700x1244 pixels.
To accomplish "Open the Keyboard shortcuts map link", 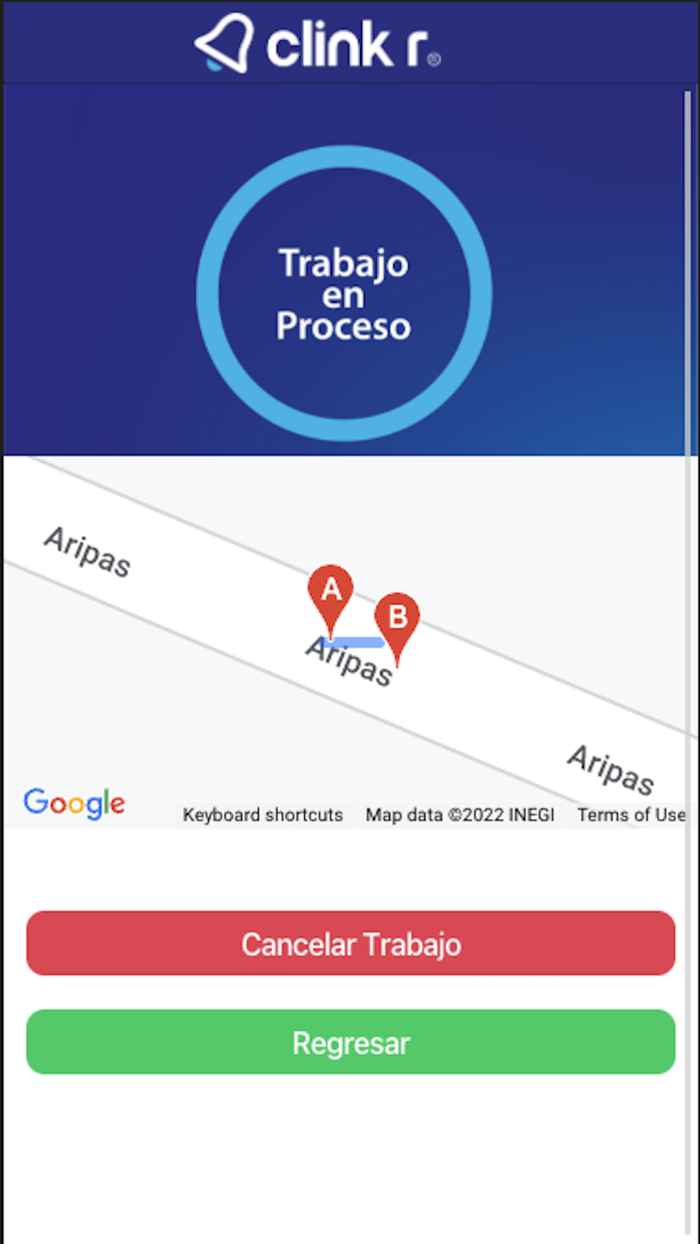I will (x=263, y=815).
